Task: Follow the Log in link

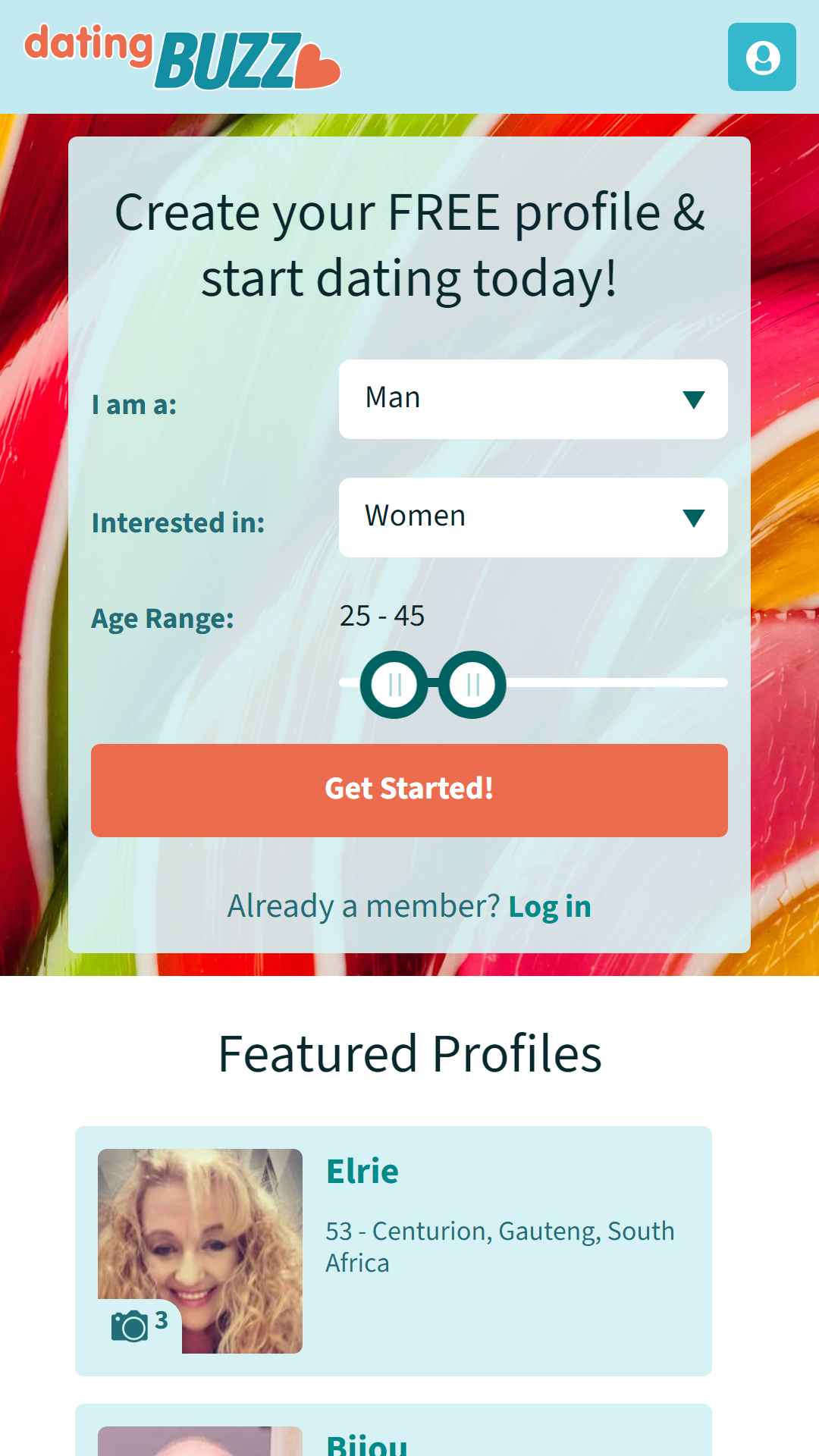Action: 550,907
